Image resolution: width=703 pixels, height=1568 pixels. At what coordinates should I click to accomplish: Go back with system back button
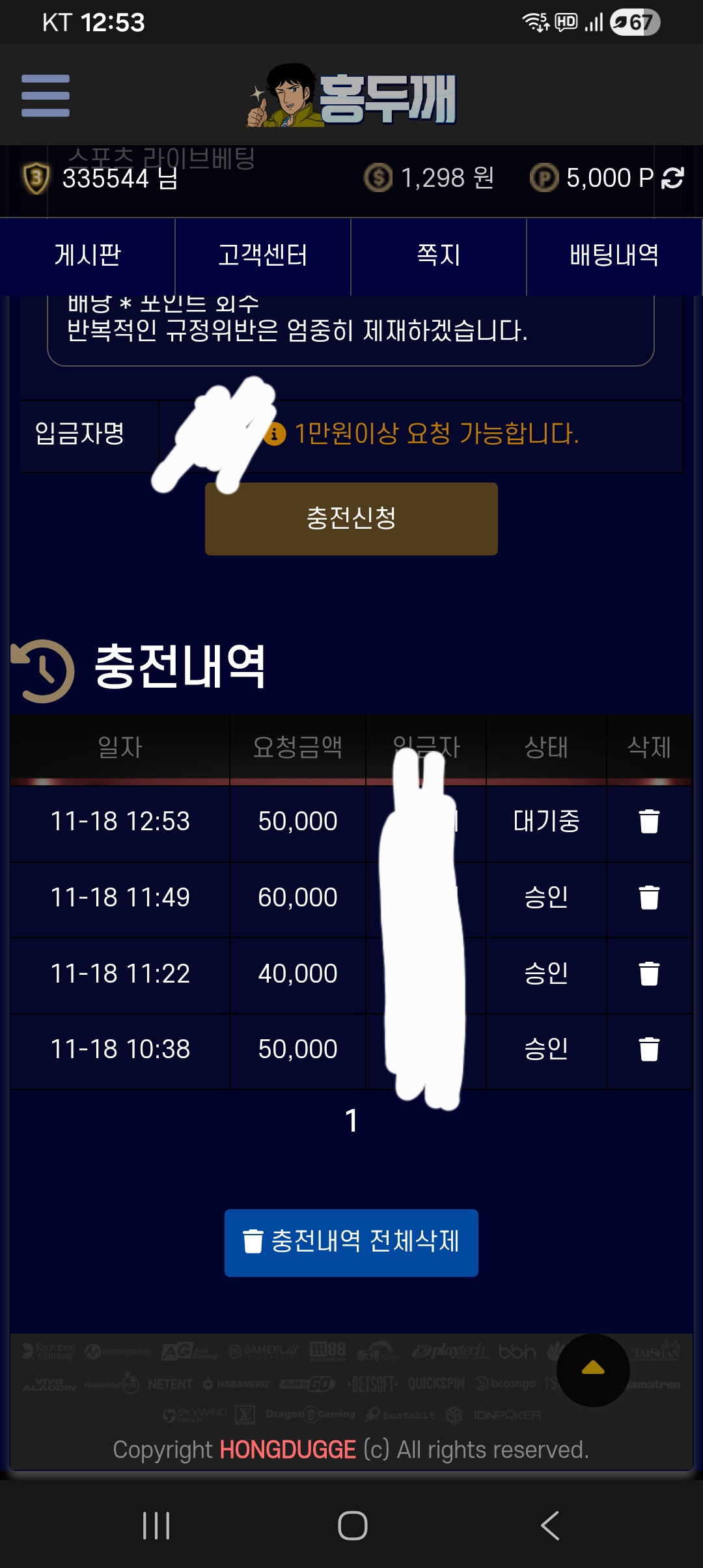coord(550,1525)
